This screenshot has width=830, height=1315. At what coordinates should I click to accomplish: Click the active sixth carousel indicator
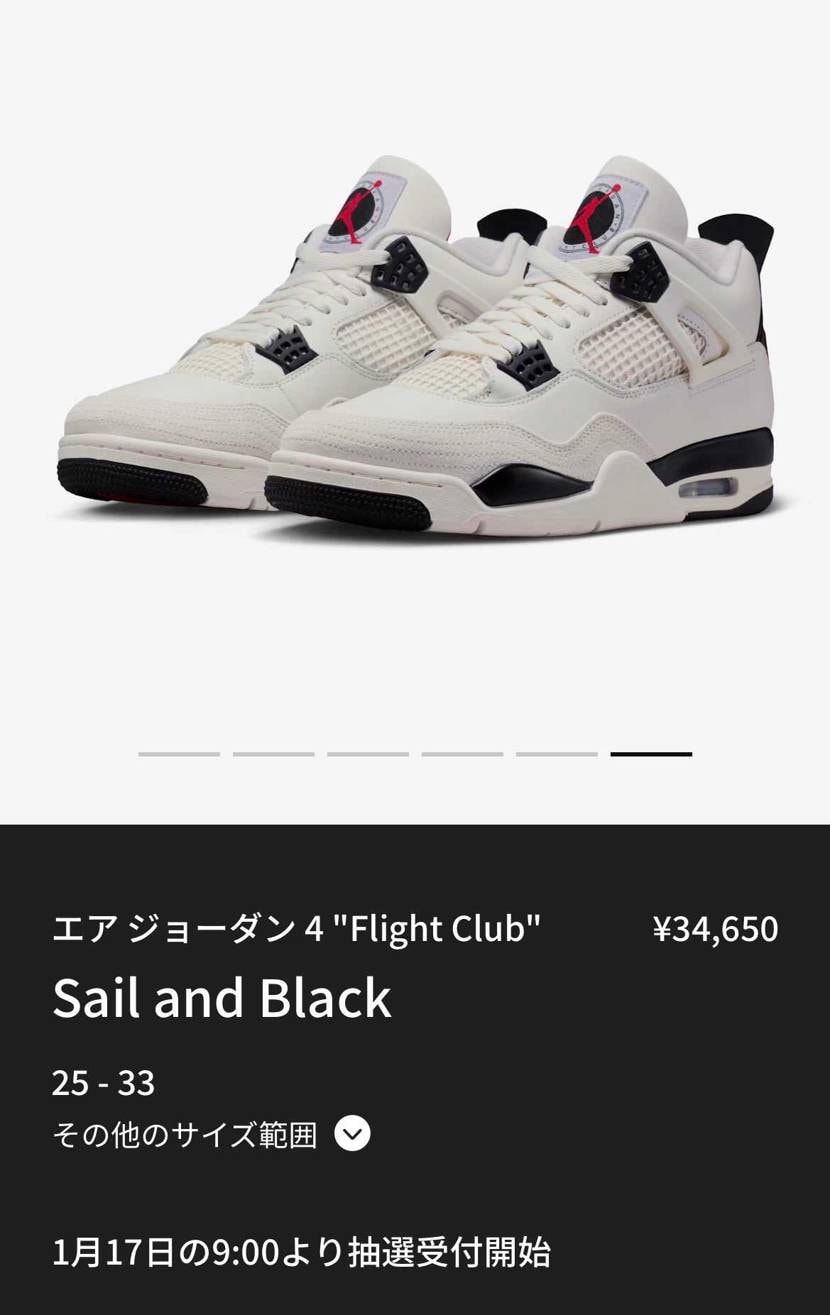(x=651, y=755)
